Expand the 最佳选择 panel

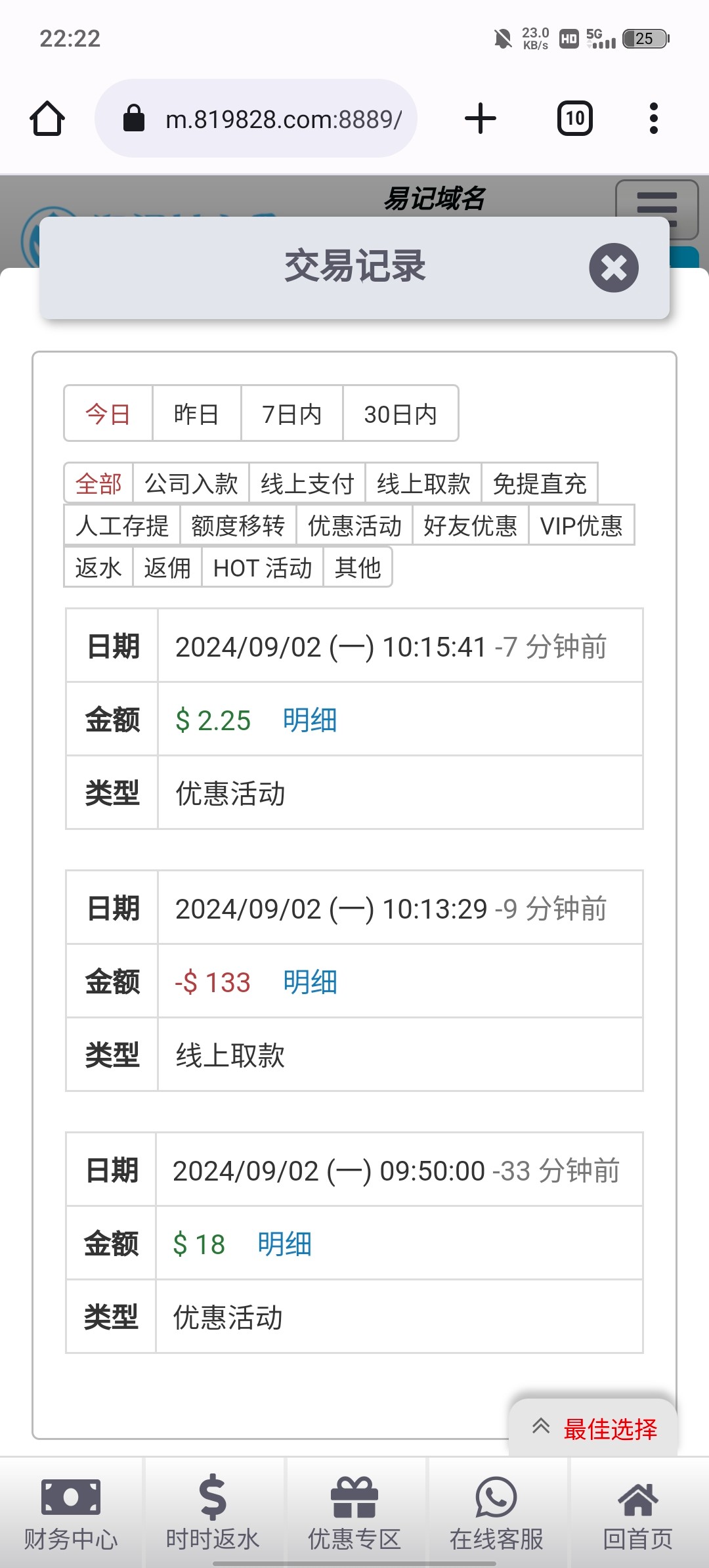pyautogui.click(x=594, y=1429)
